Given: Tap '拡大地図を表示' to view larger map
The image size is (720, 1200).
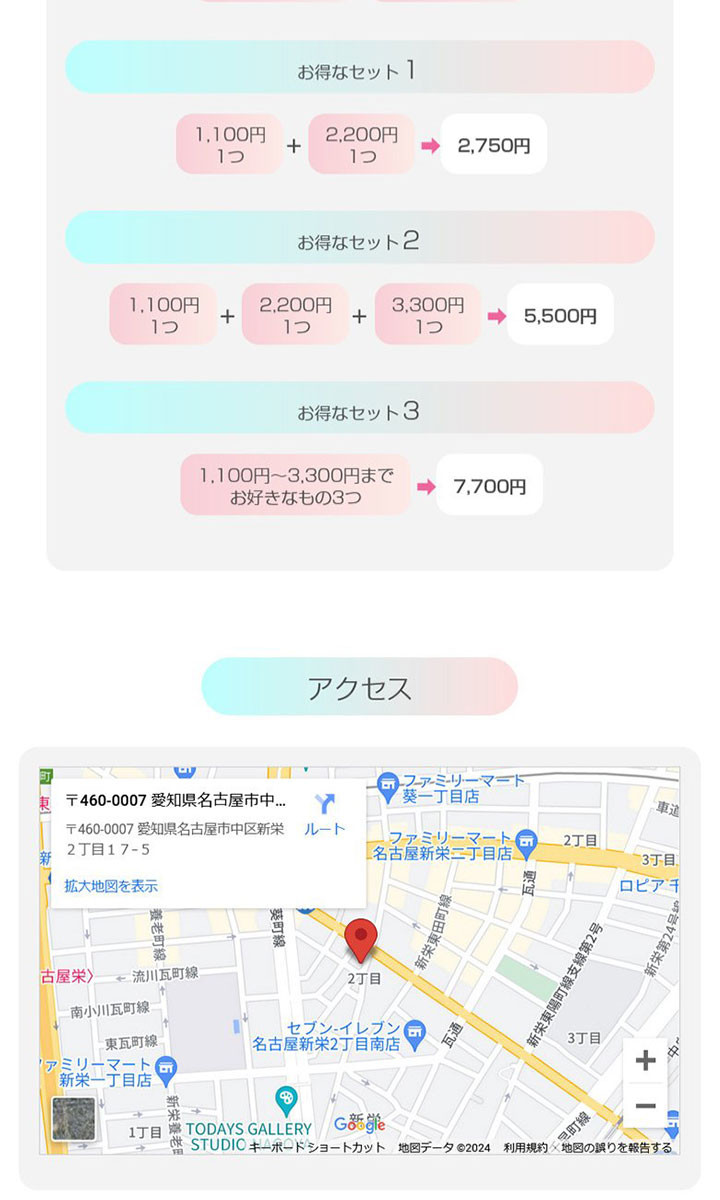Looking at the screenshot, I should [x=111, y=885].
